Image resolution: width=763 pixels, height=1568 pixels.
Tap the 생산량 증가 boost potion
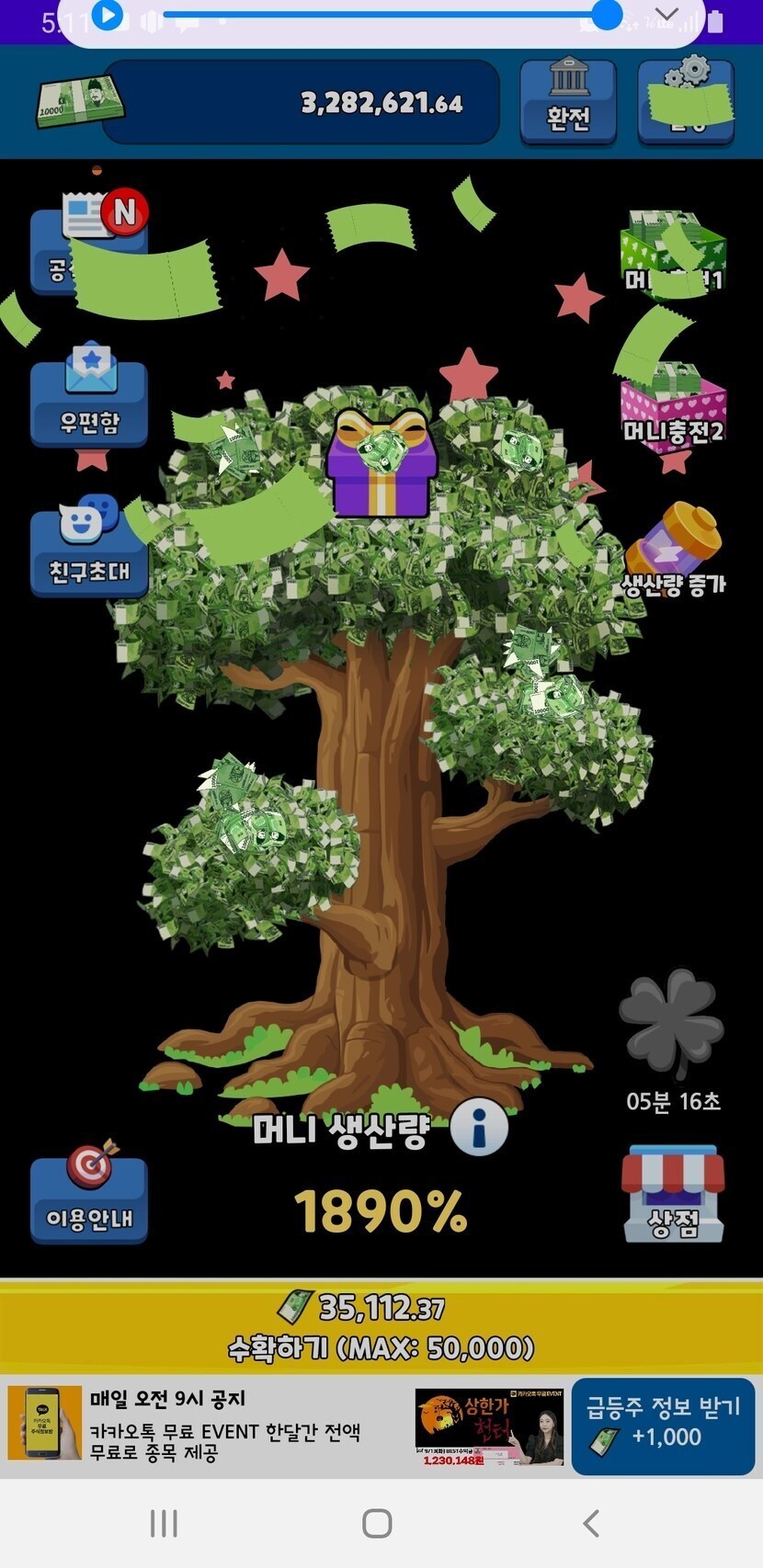click(674, 551)
